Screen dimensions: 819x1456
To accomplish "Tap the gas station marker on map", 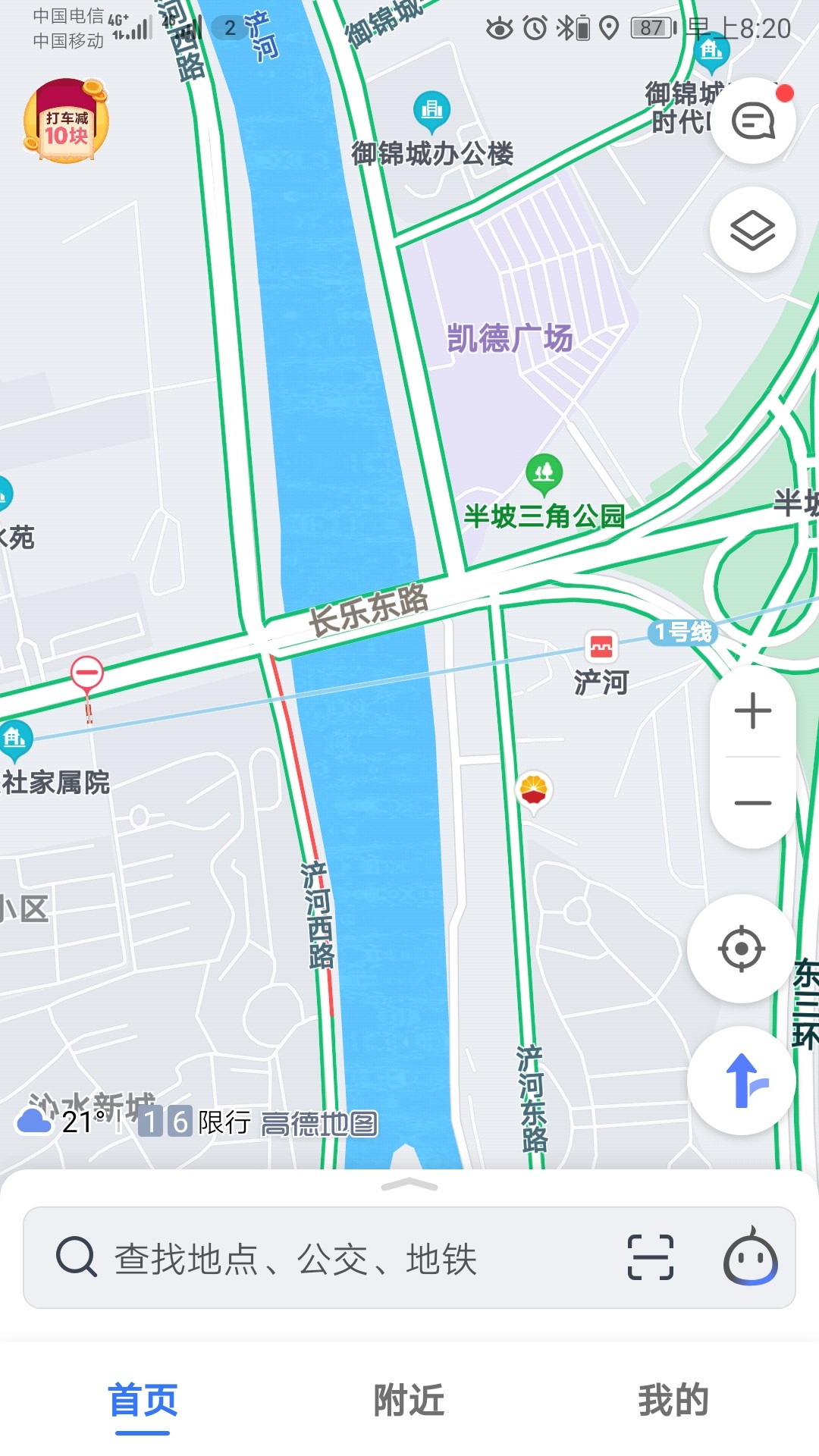I will click(x=534, y=790).
